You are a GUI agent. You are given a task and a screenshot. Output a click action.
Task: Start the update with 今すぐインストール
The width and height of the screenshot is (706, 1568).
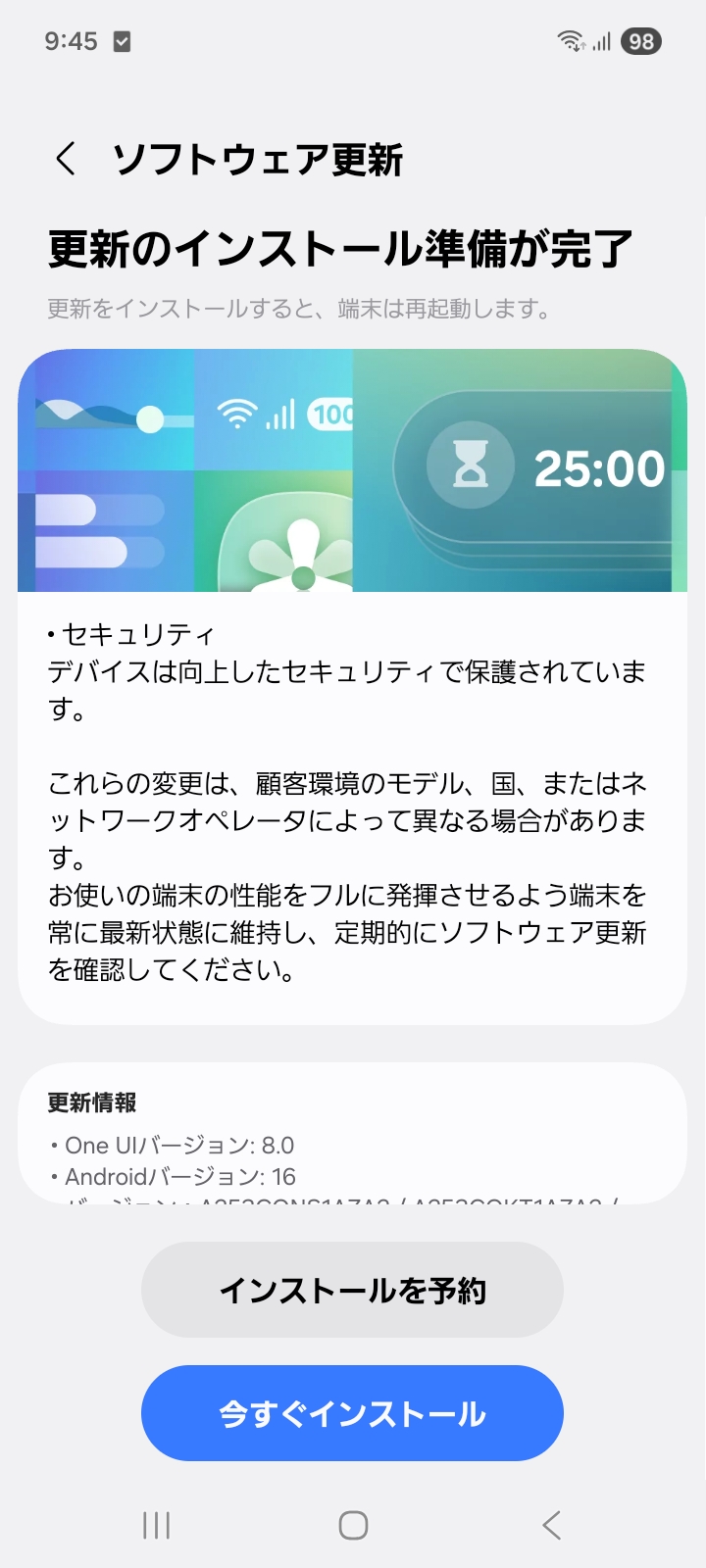click(352, 1413)
